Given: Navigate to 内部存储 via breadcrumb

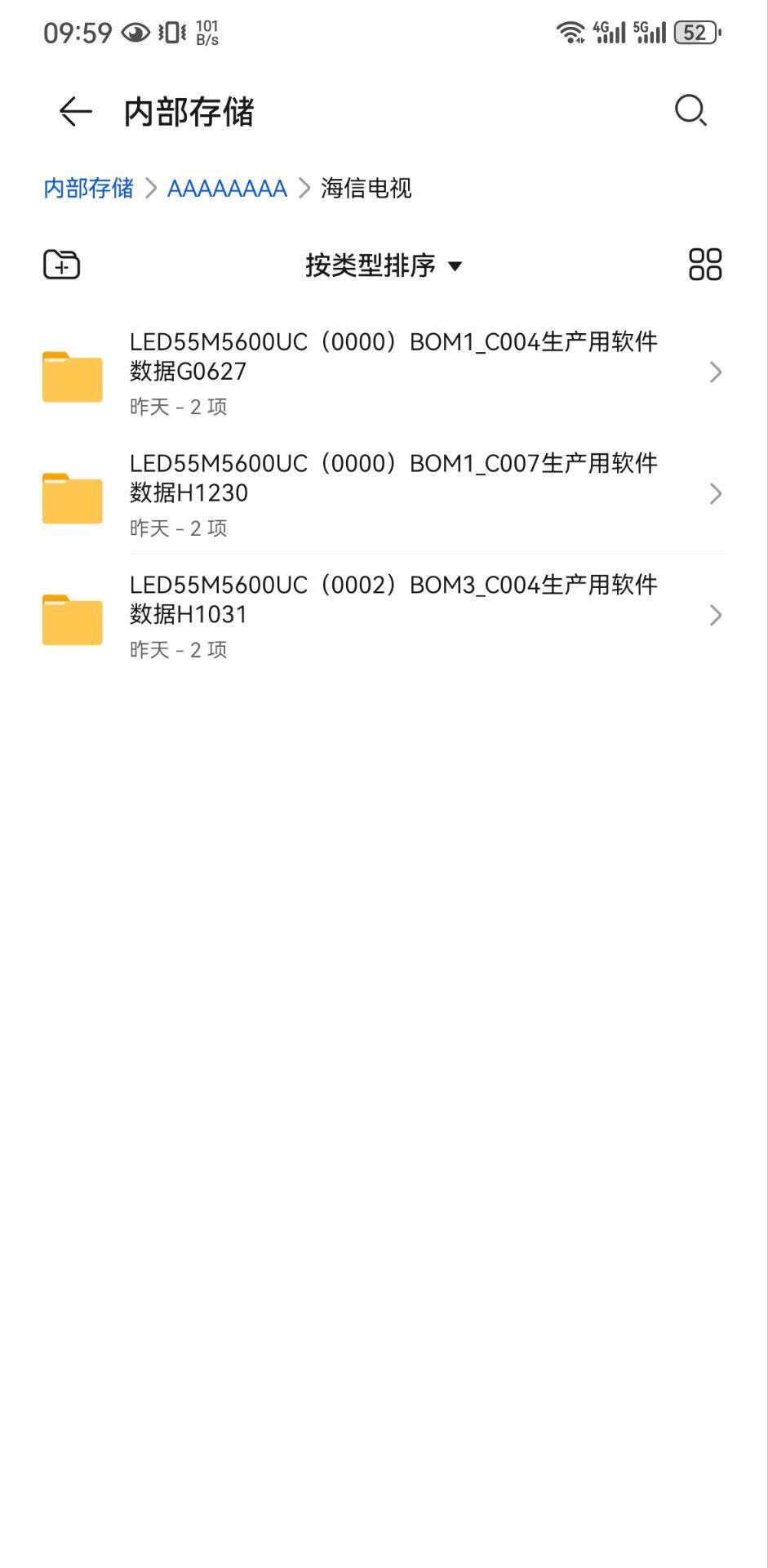Looking at the screenshot, I should [x=88, y=189].
